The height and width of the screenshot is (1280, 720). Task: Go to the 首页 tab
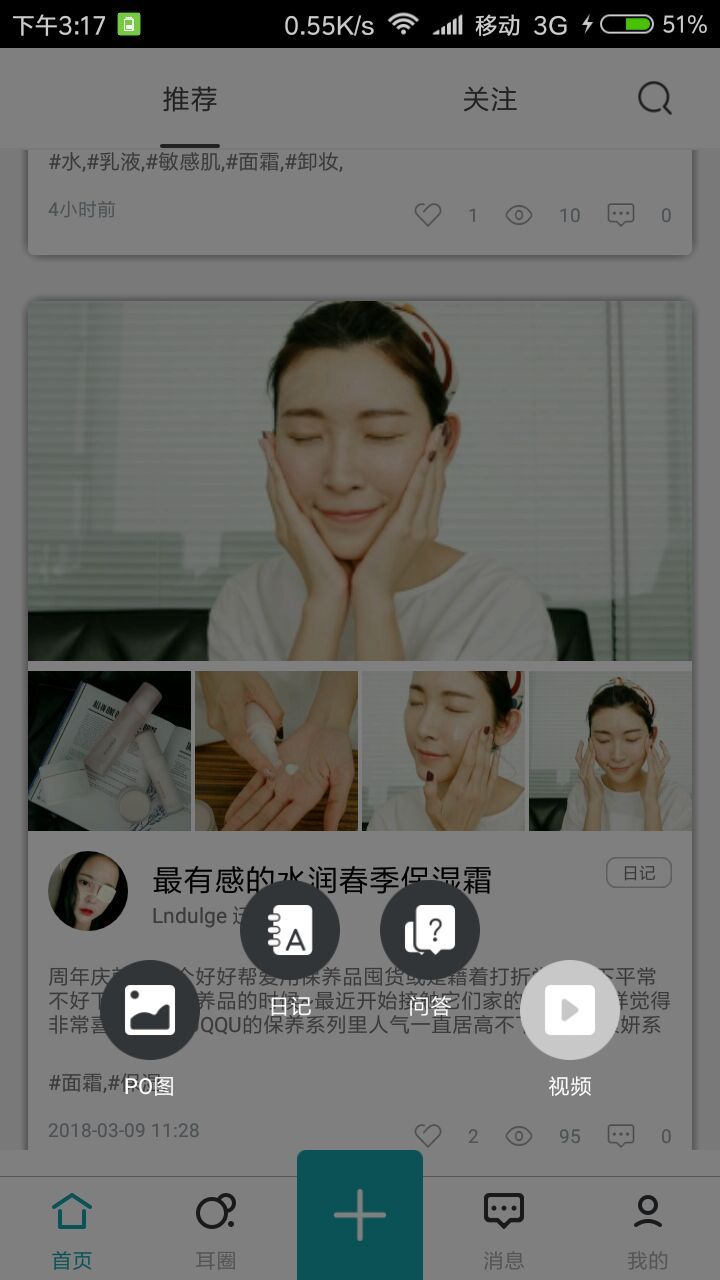pyautogui.click(x=72, y=1230)
